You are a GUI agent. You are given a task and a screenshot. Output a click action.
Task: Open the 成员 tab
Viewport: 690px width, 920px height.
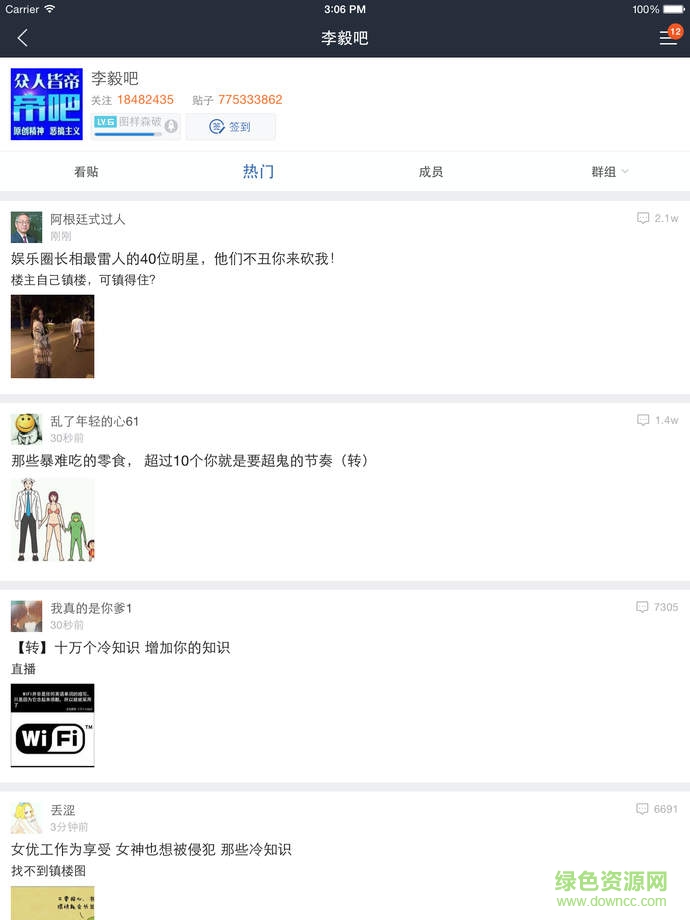[x=431, y=172]
